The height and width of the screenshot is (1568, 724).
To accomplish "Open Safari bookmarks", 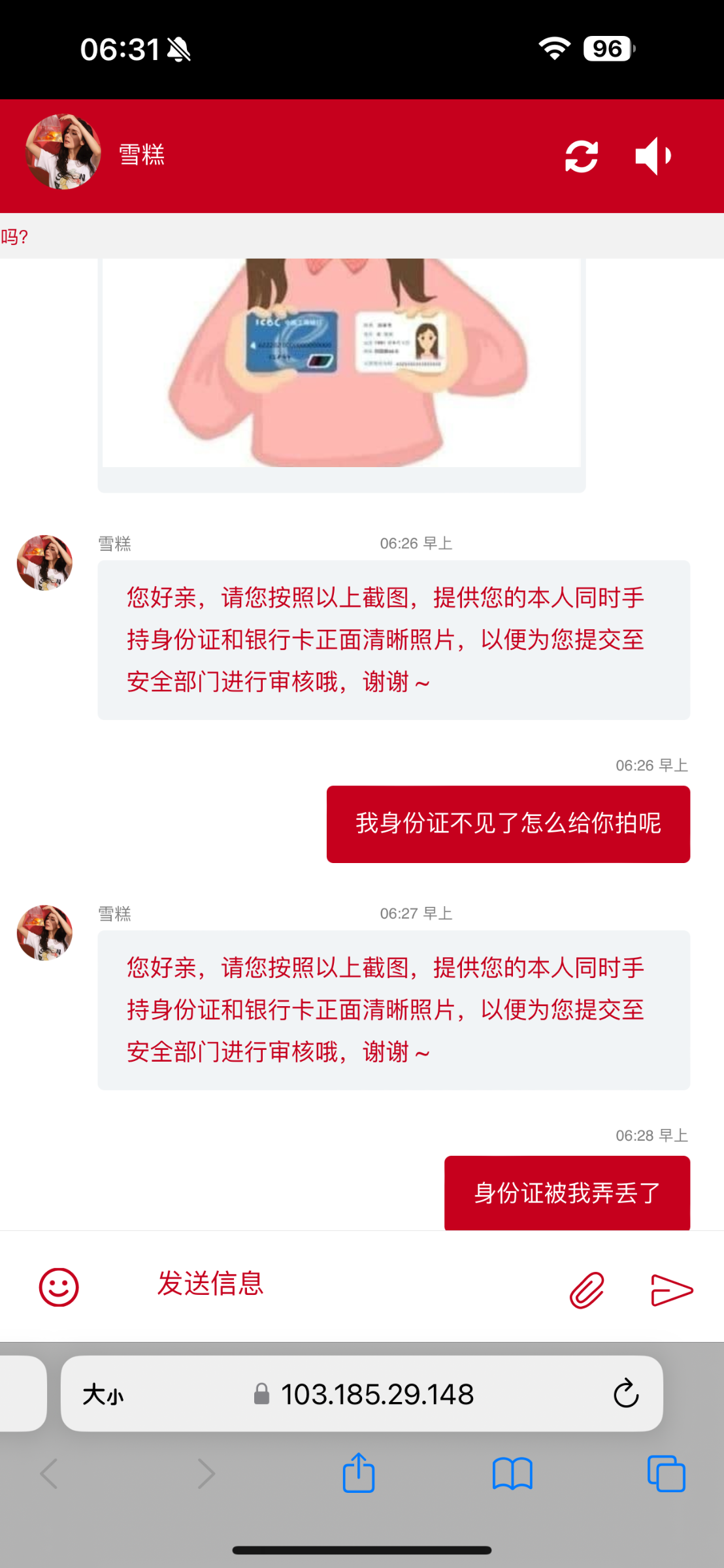I will [x=512, y=1473].
